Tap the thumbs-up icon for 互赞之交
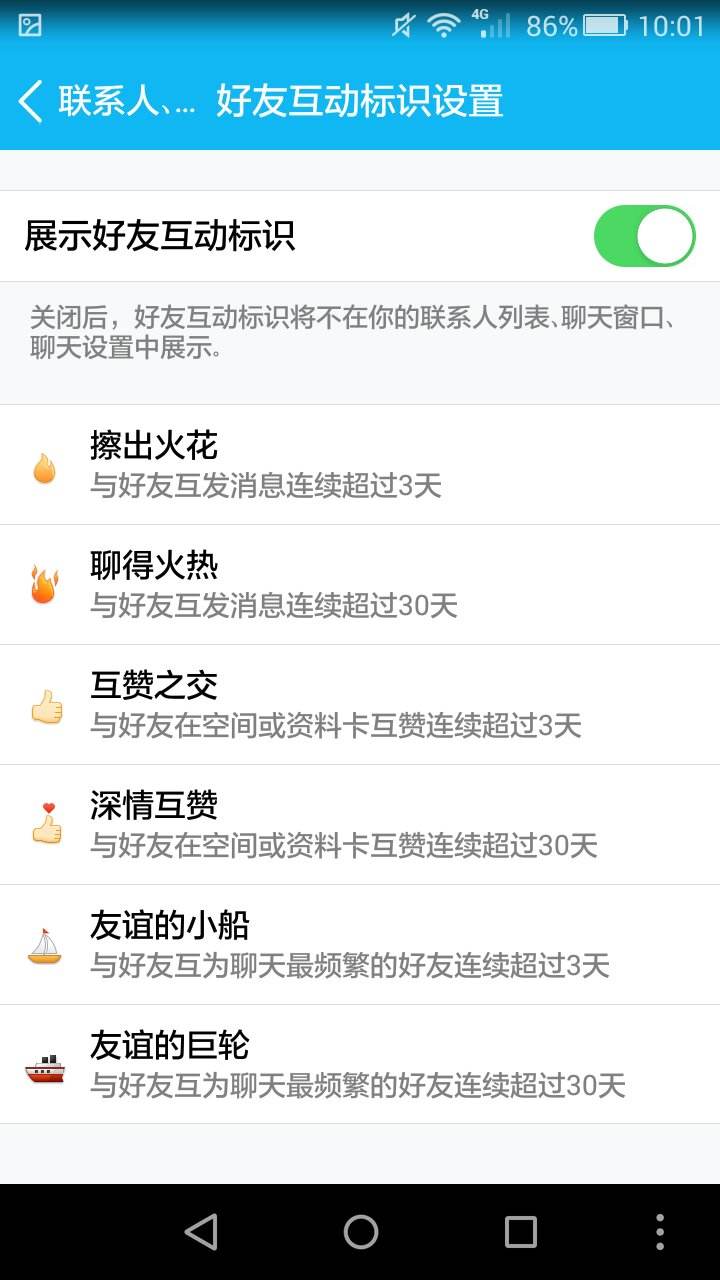Screen dimensions: 720x1280 tap(44, 706)
